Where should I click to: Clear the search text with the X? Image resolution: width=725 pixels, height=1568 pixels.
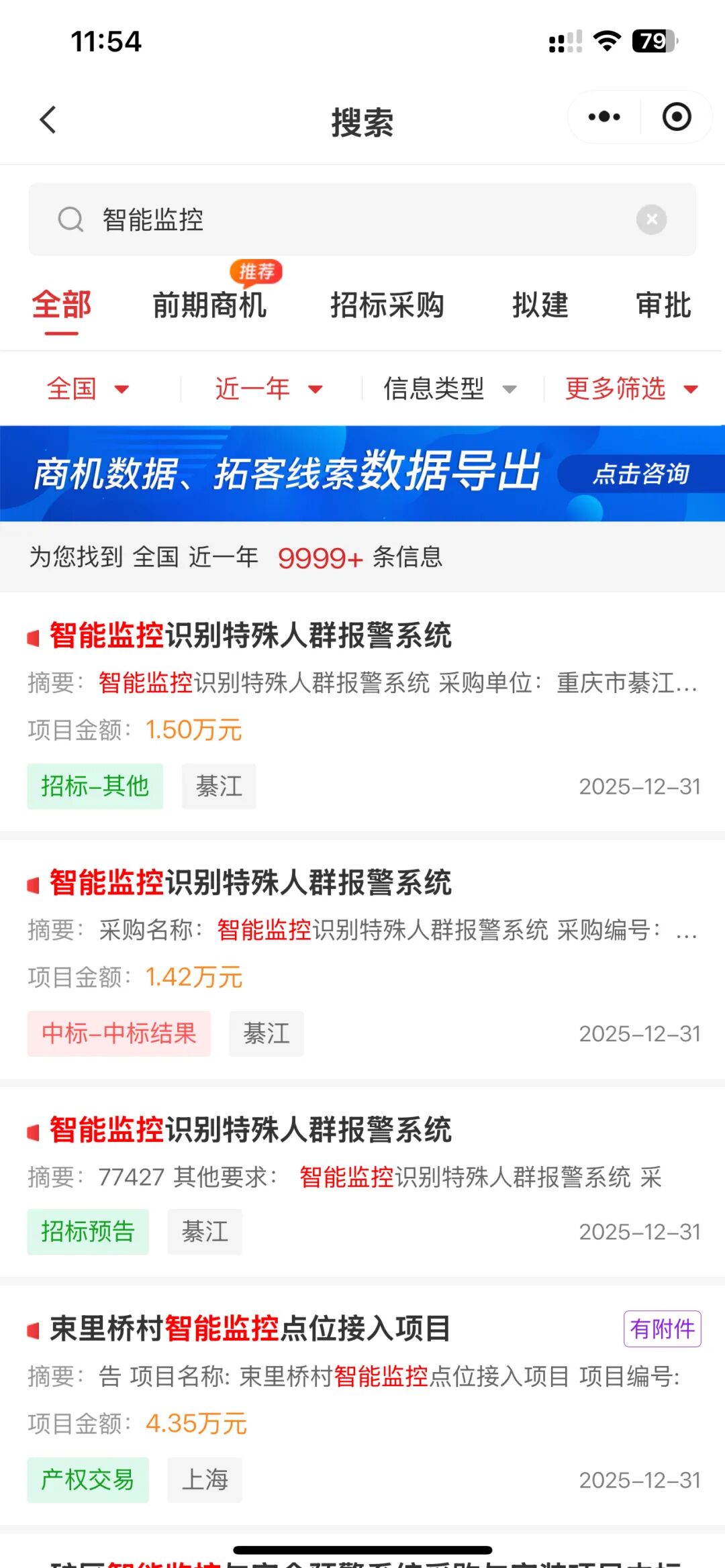point(651,219)
